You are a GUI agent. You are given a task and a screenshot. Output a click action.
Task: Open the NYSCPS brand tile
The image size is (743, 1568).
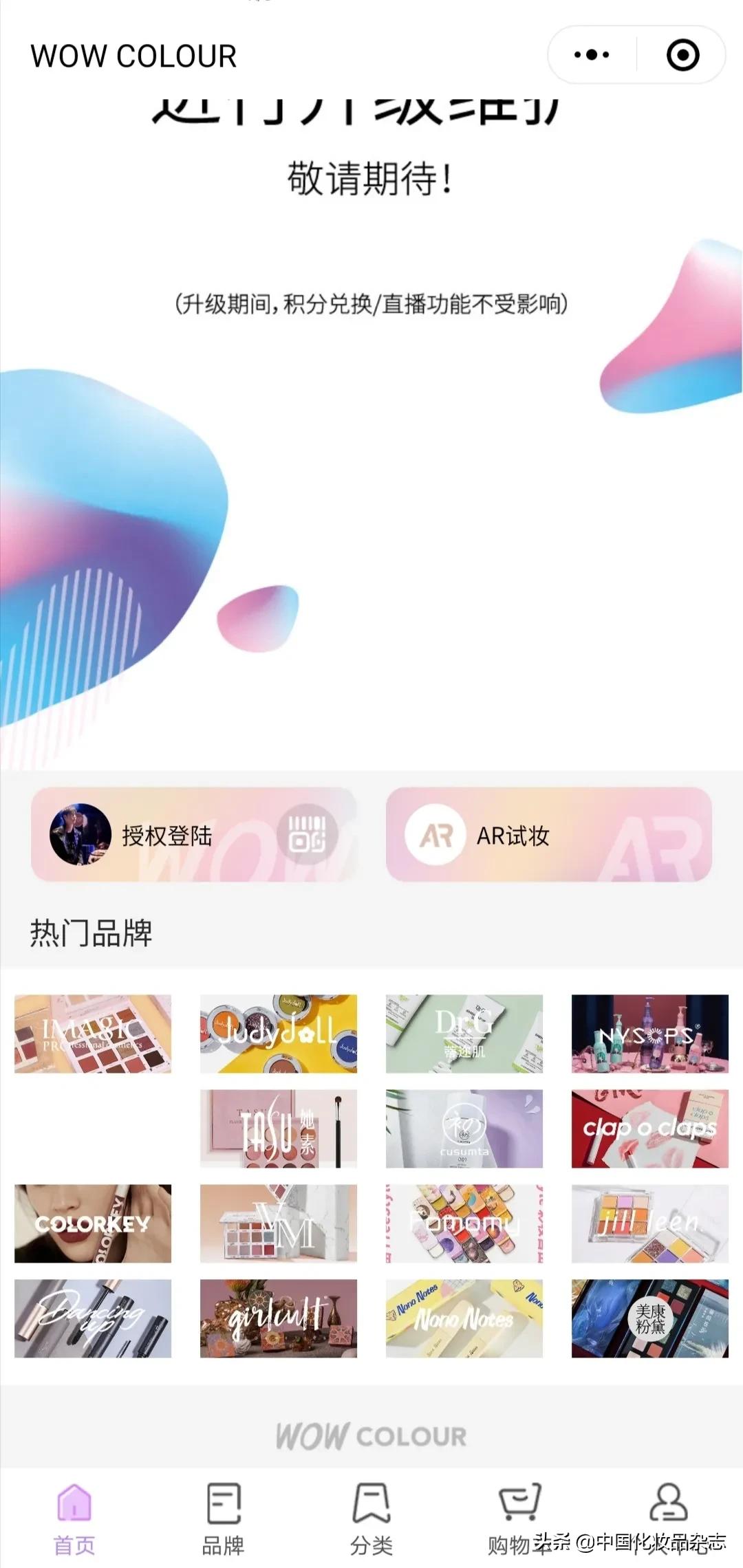pos(650,1034)
